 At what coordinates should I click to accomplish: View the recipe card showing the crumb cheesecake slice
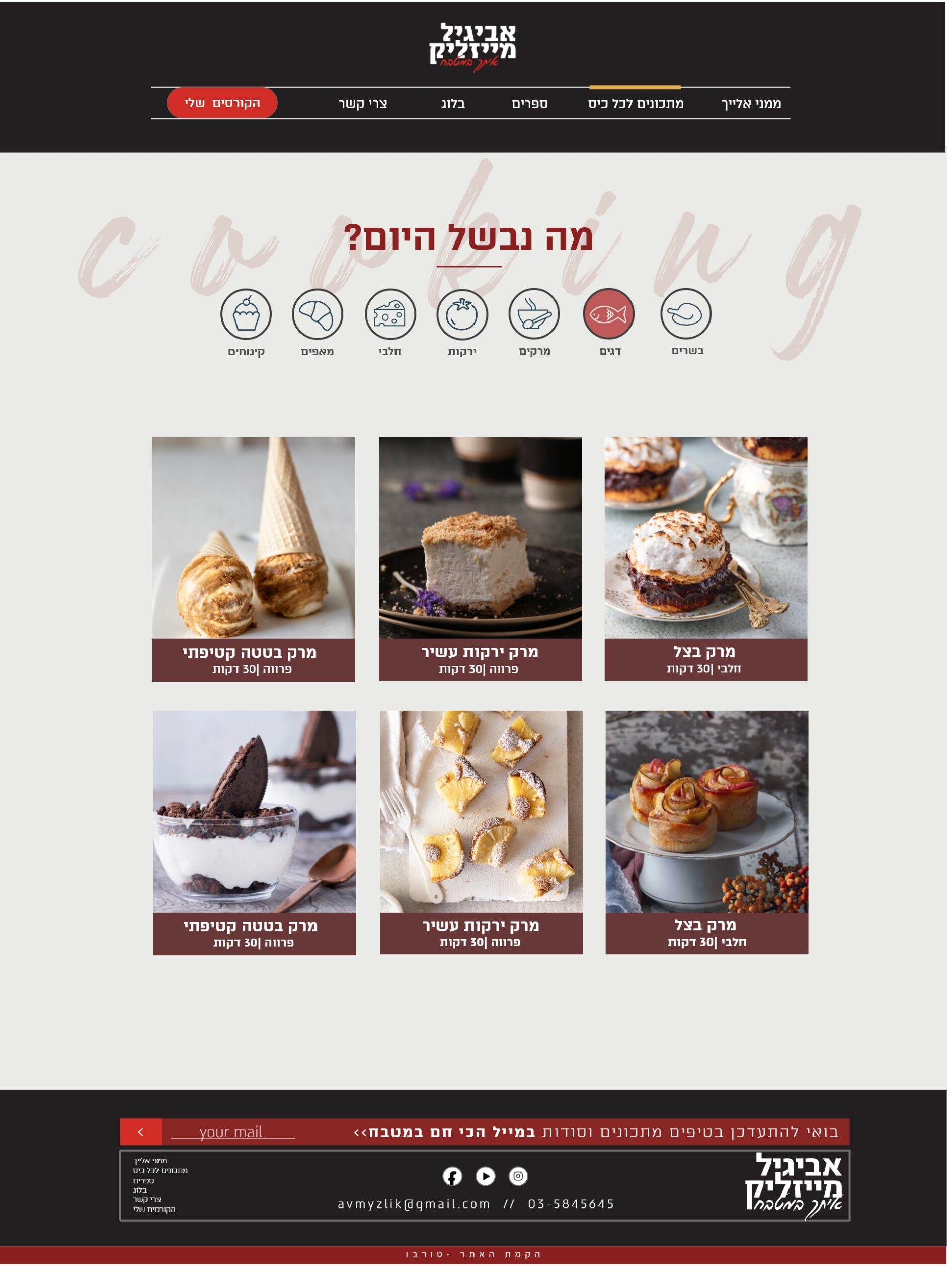pyautogui.click(x=481, y=559)
